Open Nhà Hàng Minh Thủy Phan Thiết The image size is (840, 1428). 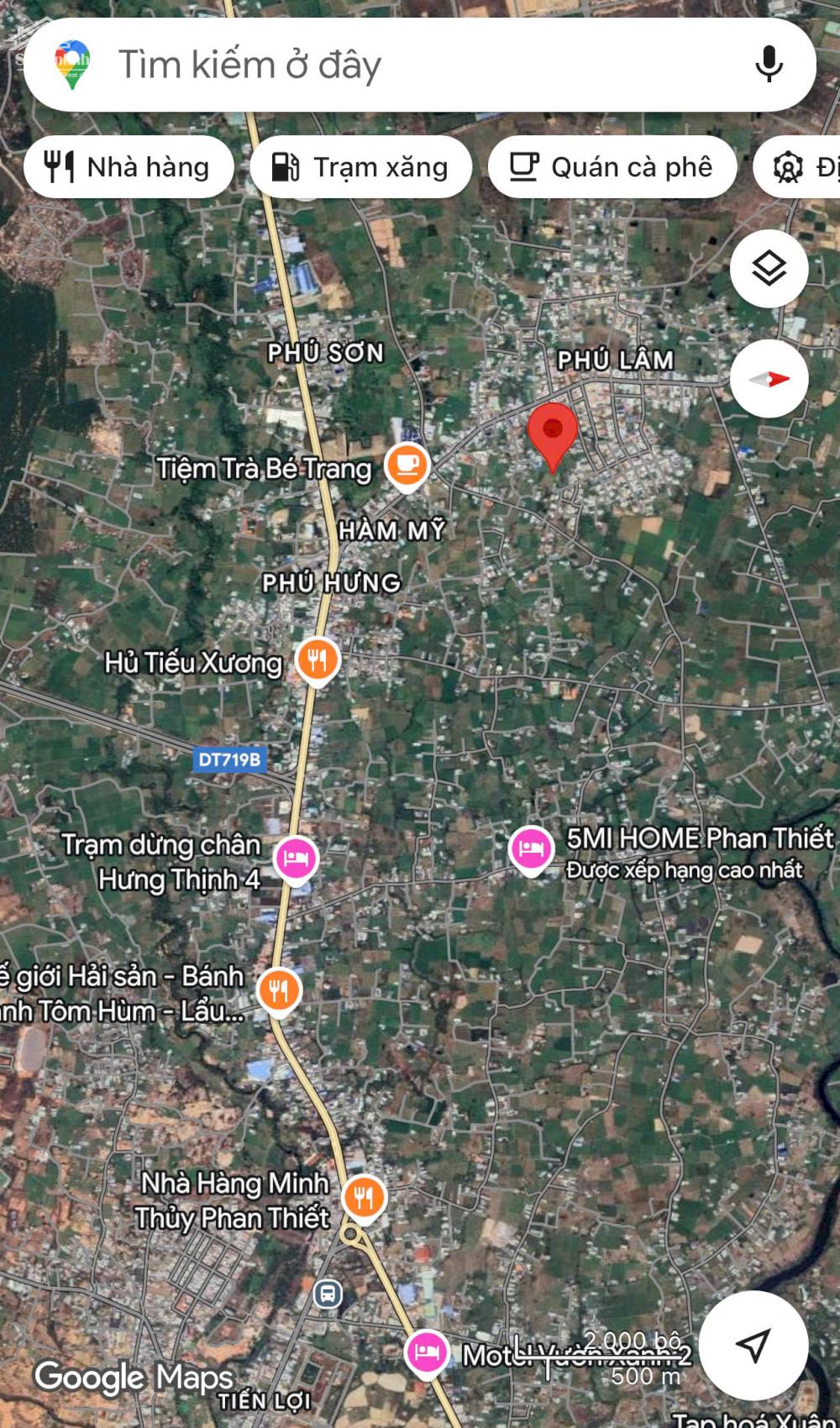(364, 1197)
